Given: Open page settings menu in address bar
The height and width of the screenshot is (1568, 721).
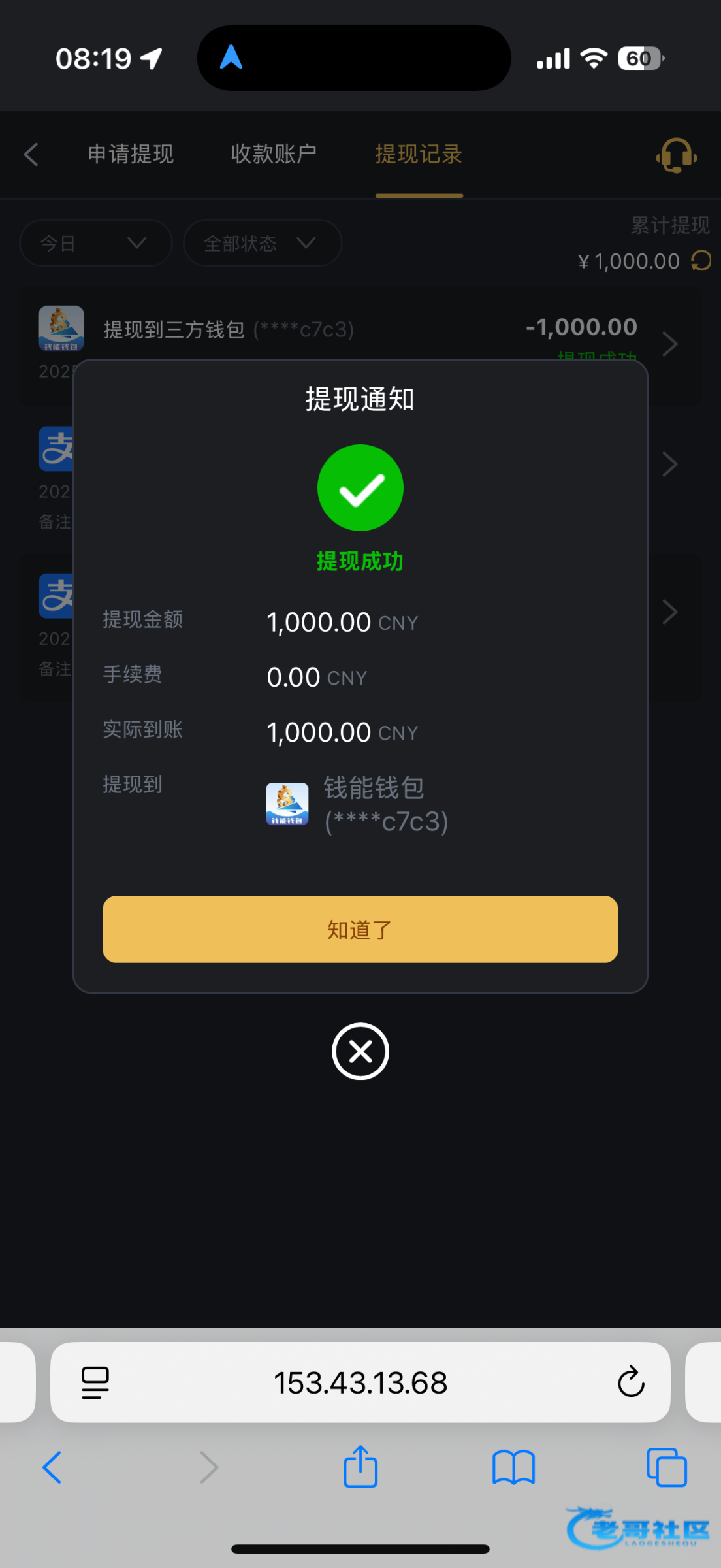Looking at the screenshot, I should (x=95, y=1382).
